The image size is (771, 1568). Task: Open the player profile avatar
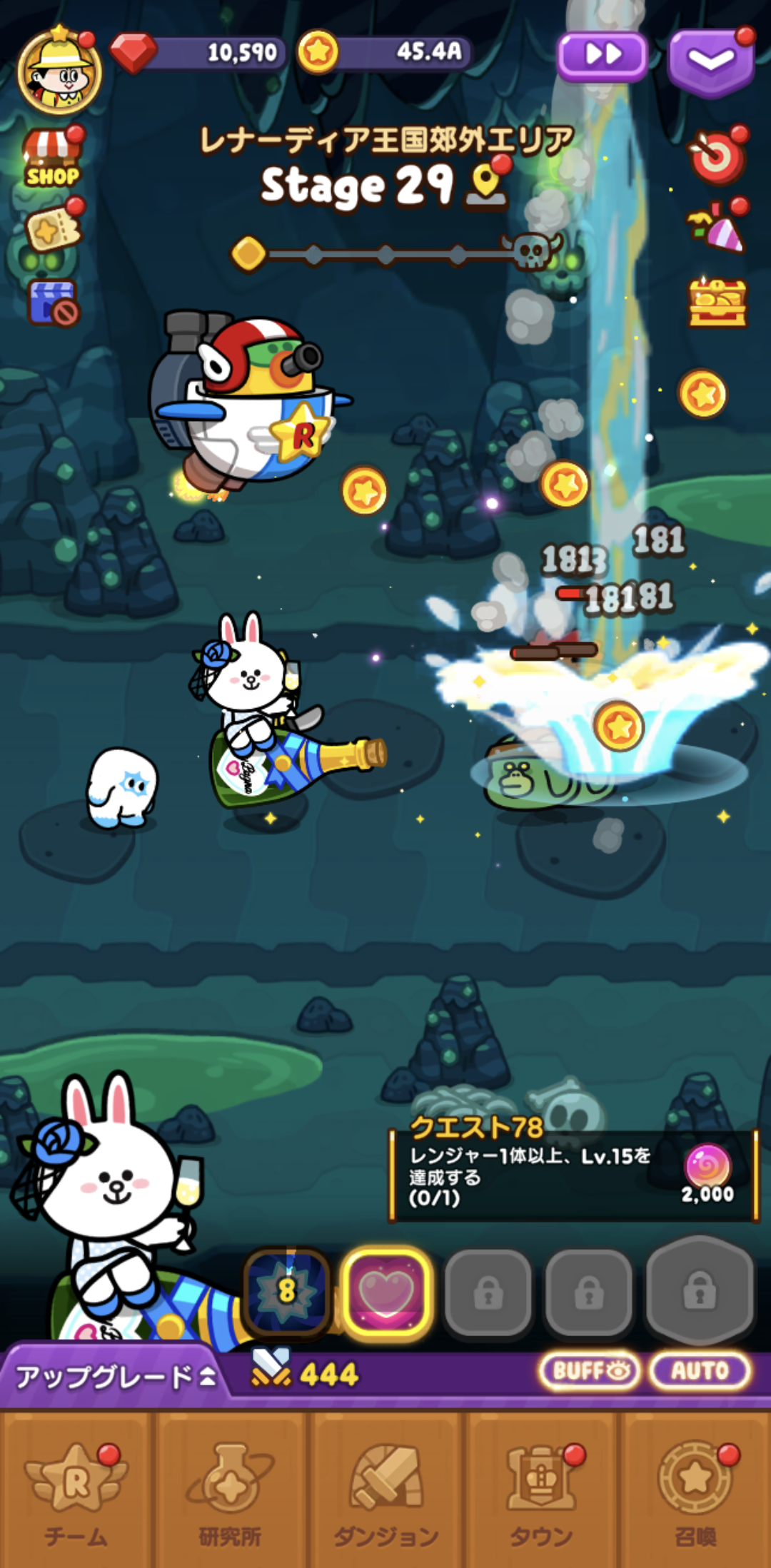click(x=59, y=71)
